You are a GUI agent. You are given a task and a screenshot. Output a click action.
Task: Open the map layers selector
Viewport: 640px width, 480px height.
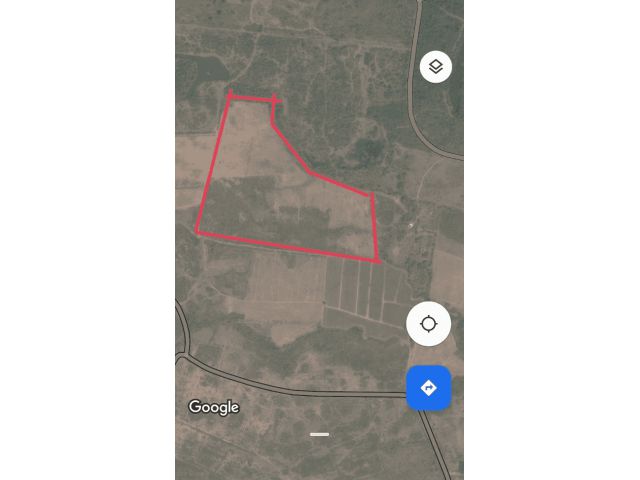(436, 67)
